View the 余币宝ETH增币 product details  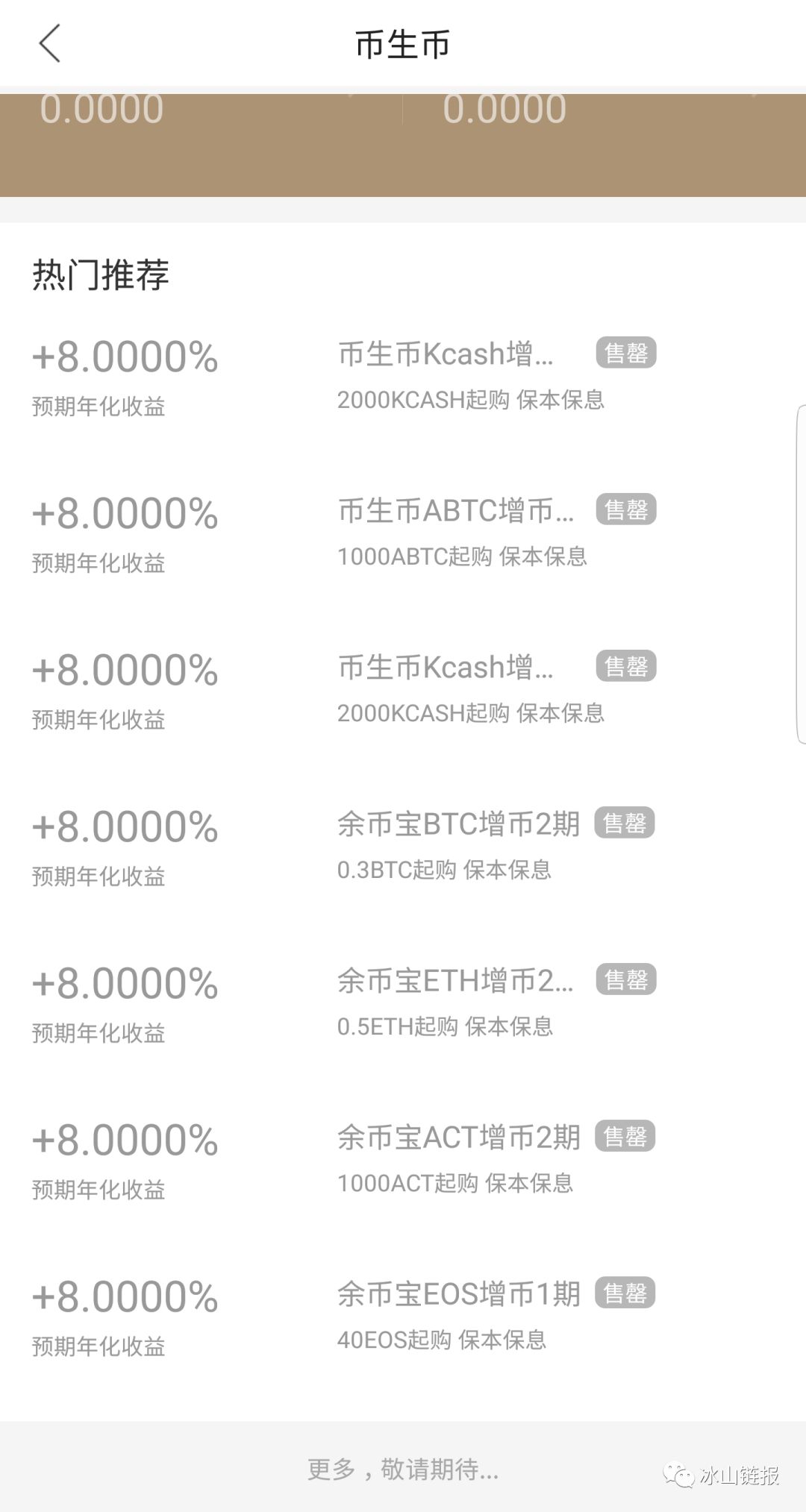(455, 982)
